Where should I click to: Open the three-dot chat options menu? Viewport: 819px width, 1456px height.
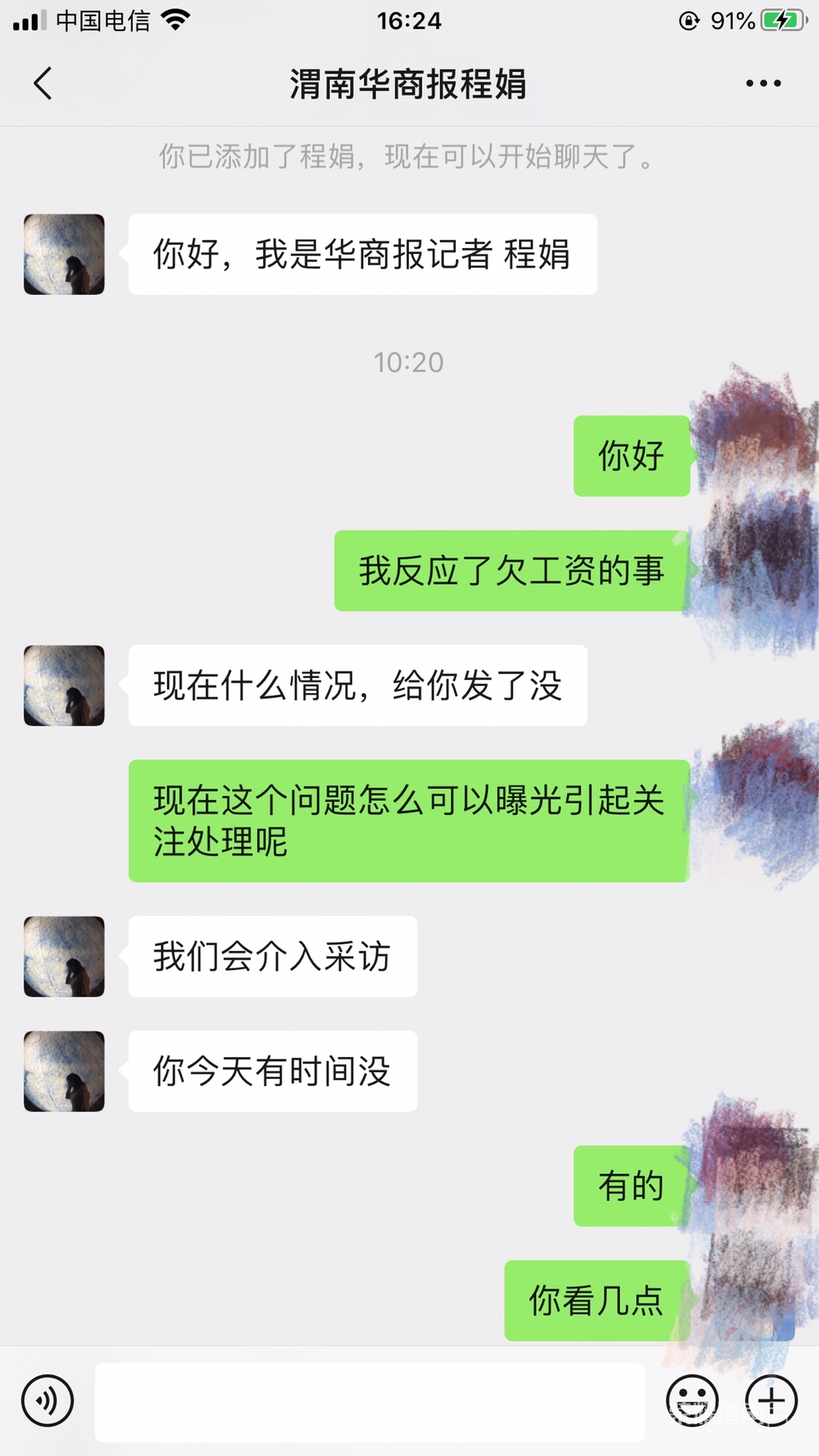pos(763,83)
